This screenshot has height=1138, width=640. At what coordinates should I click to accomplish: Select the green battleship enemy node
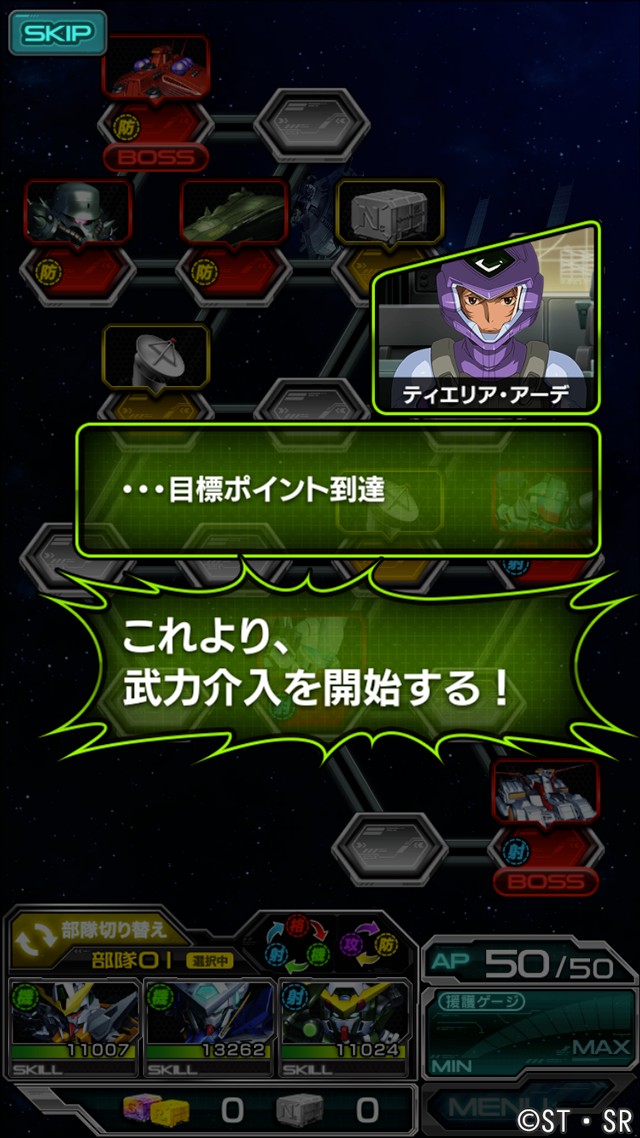232,214
